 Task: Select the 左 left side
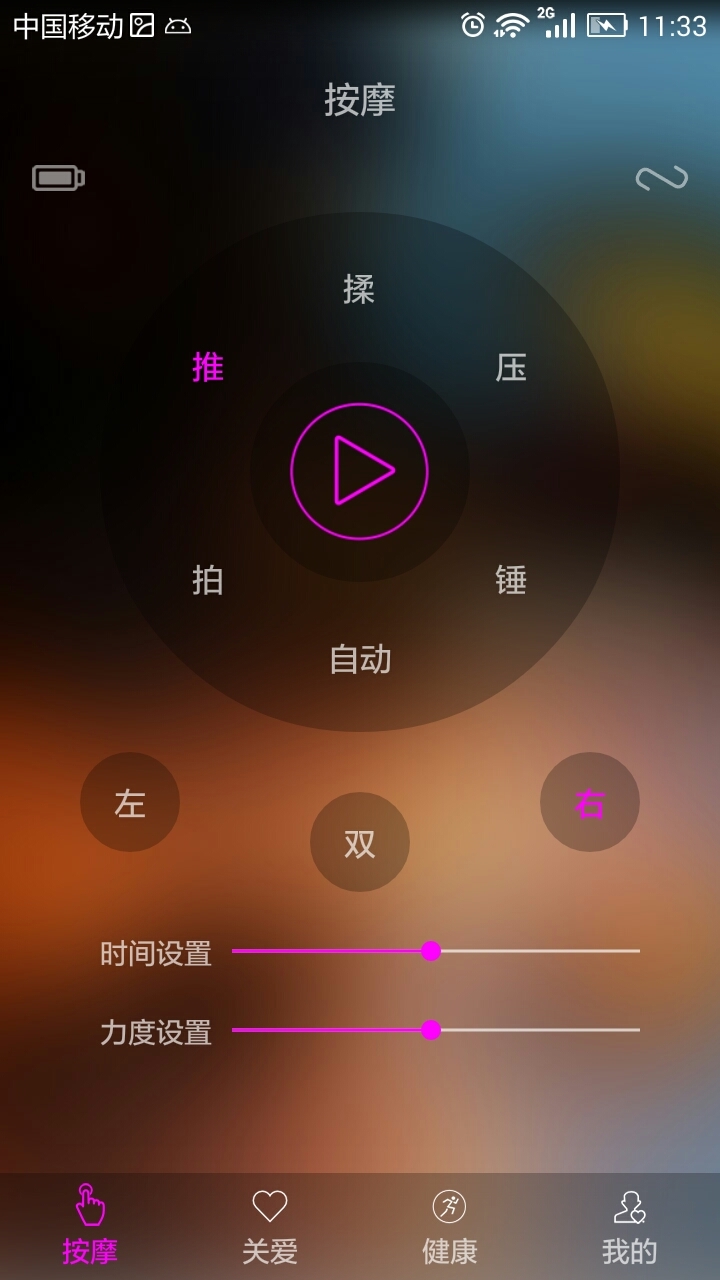click(x=130, y=803)
